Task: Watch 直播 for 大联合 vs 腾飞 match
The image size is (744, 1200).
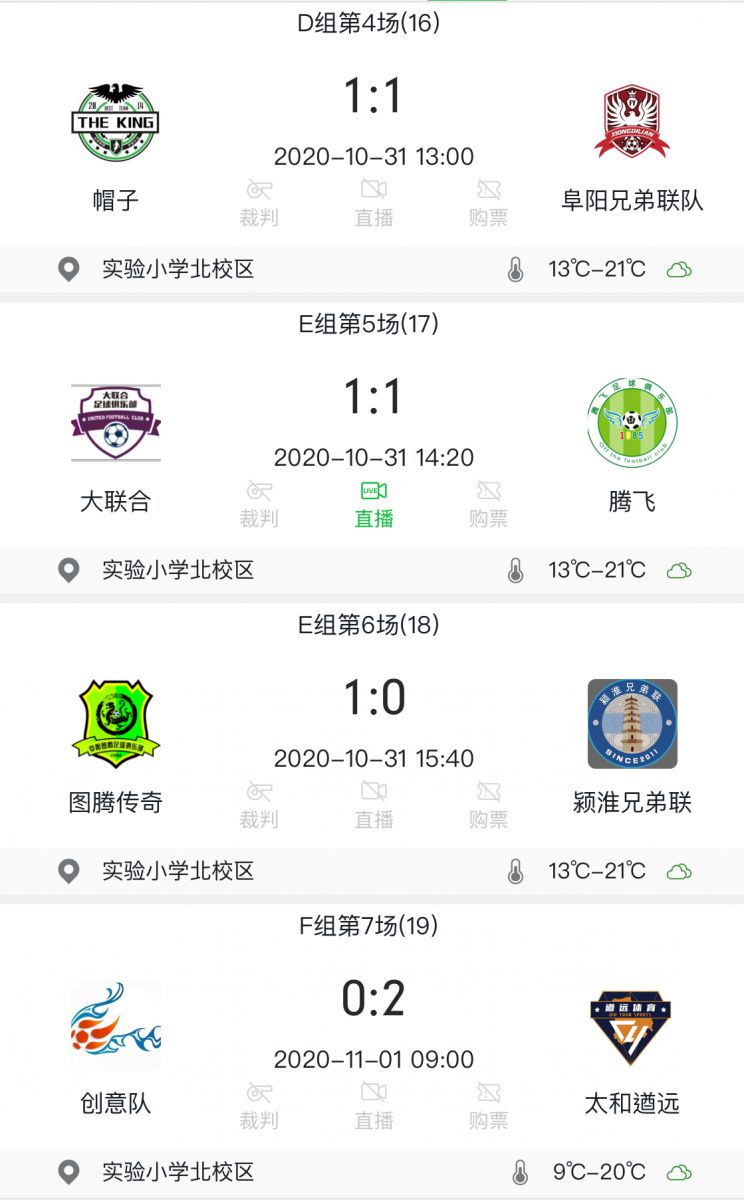Action: pyautogui.click(x=374, y=505)
